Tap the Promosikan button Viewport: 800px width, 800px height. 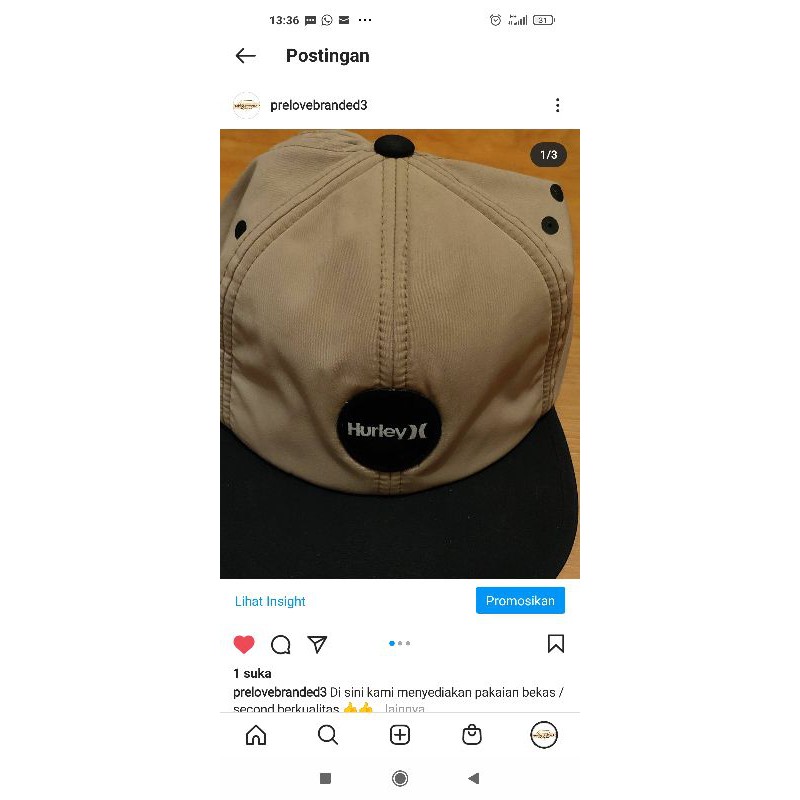[520, 600]
